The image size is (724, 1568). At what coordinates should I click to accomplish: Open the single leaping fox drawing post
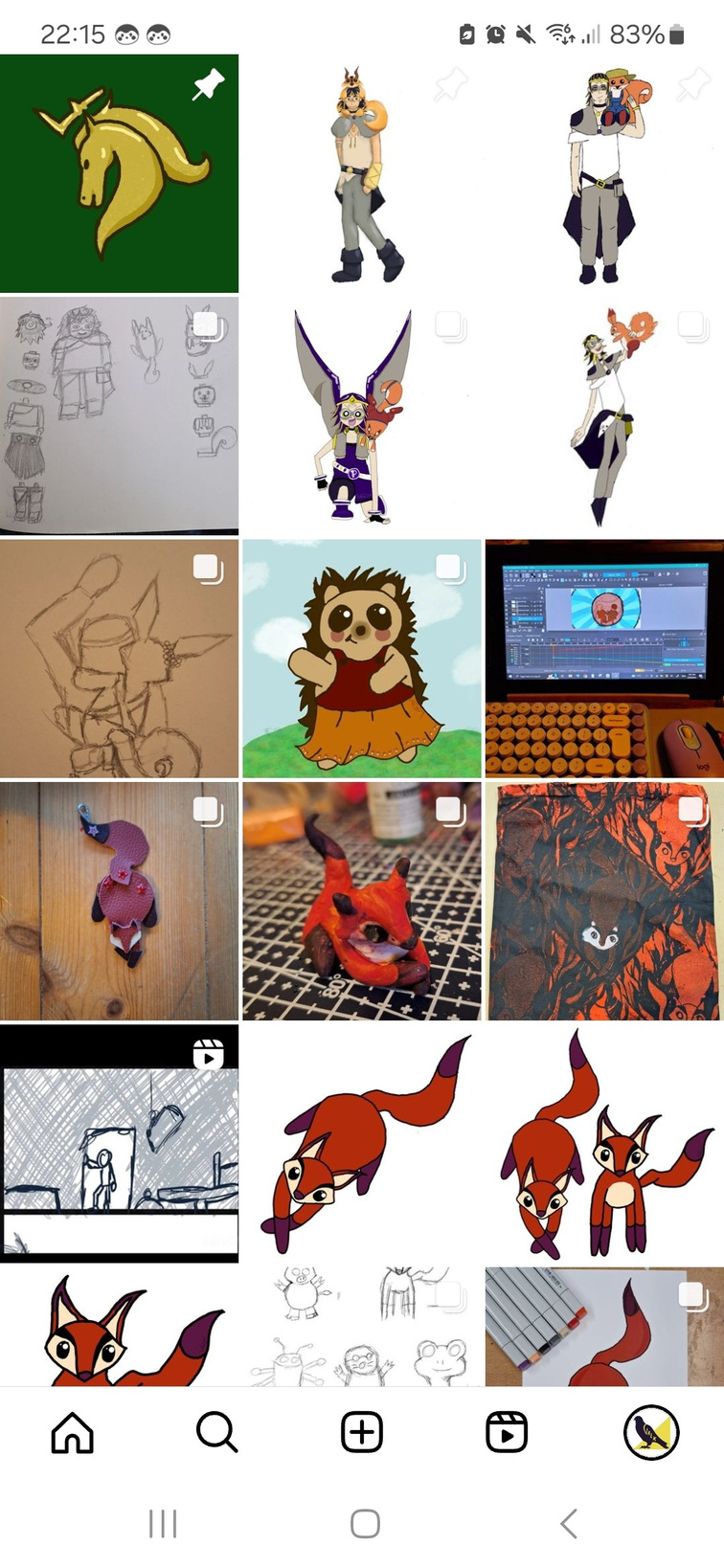point(362,1144)
